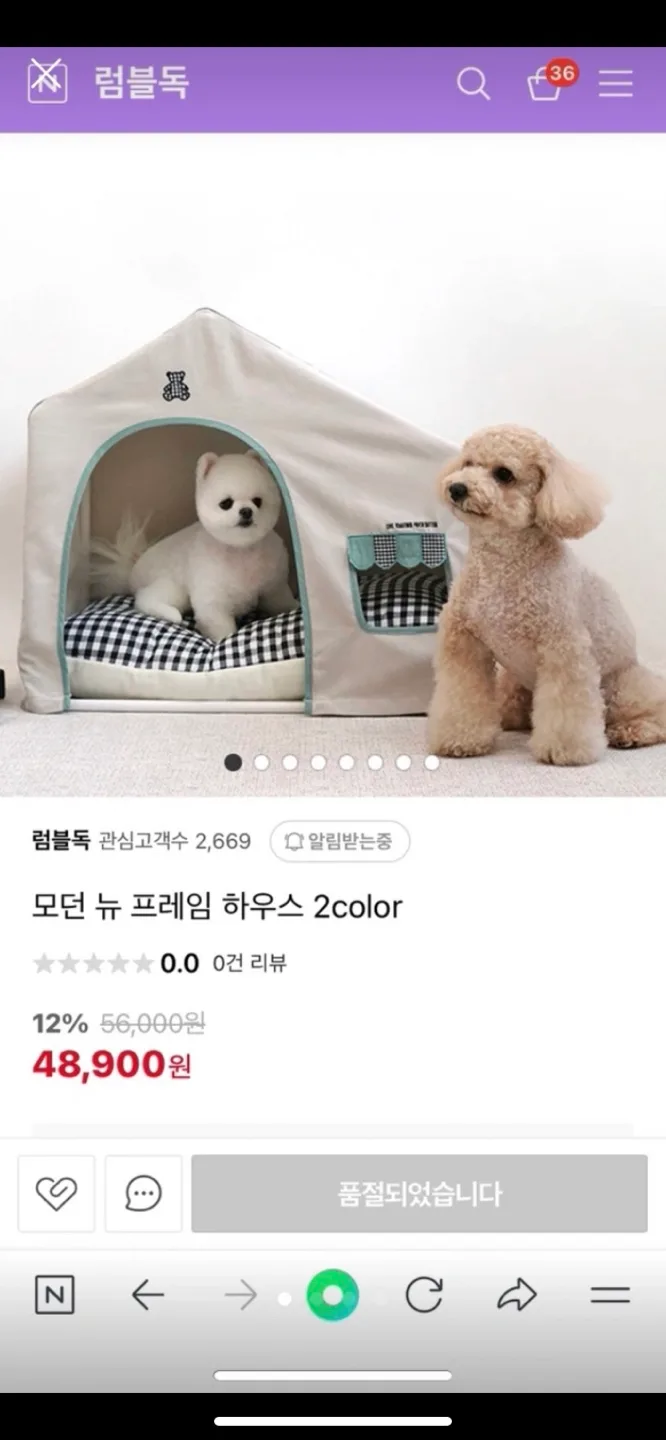
Task: Share this page with the share arrow
Action: (x=517, y=1296)
